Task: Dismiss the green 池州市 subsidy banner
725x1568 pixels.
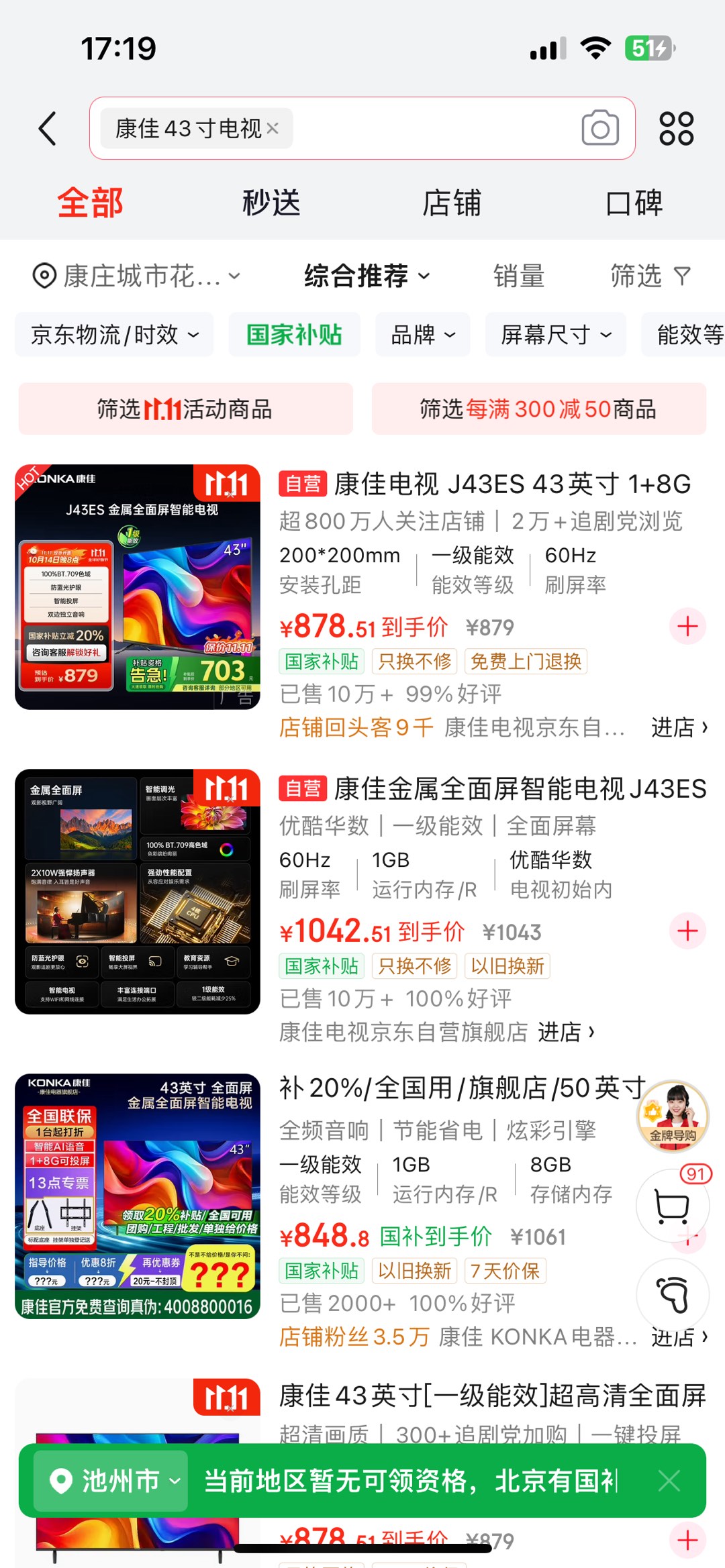Action: (x=669, y=1480)
